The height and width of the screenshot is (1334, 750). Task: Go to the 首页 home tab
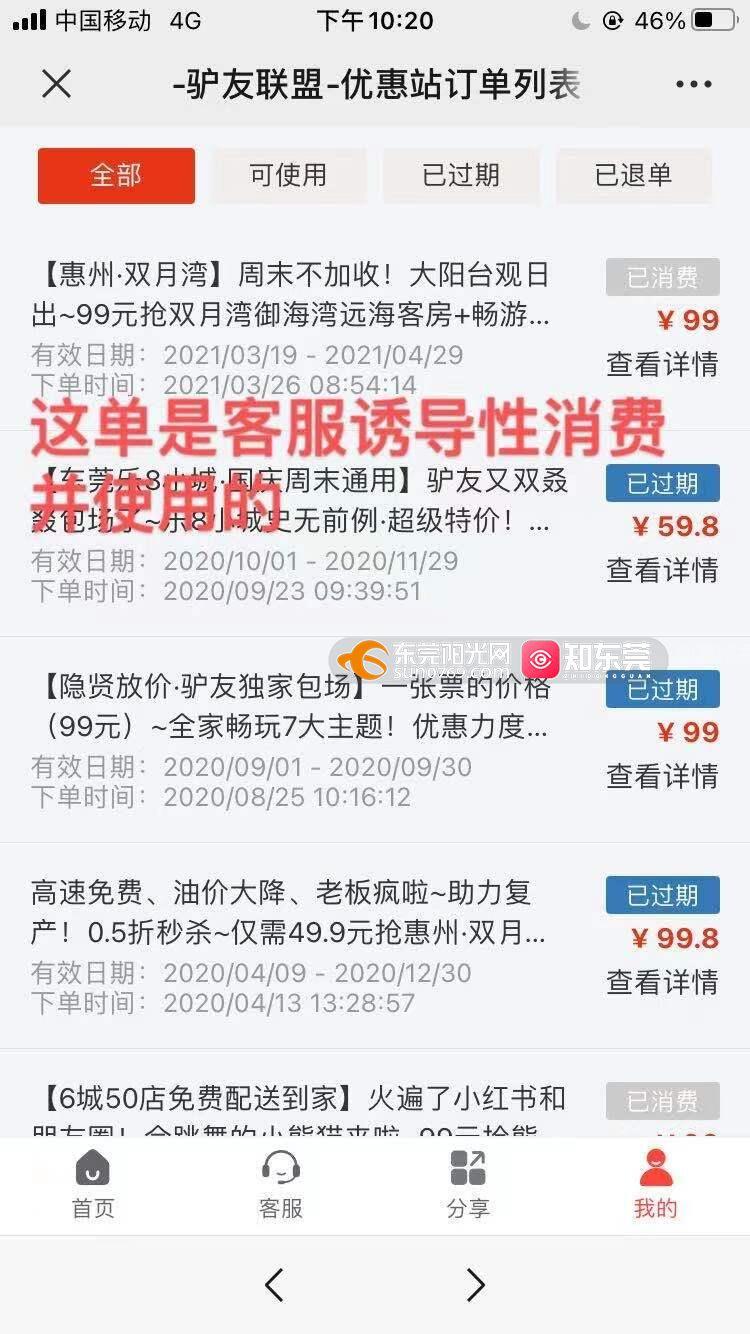click(x=93, y=1185)
